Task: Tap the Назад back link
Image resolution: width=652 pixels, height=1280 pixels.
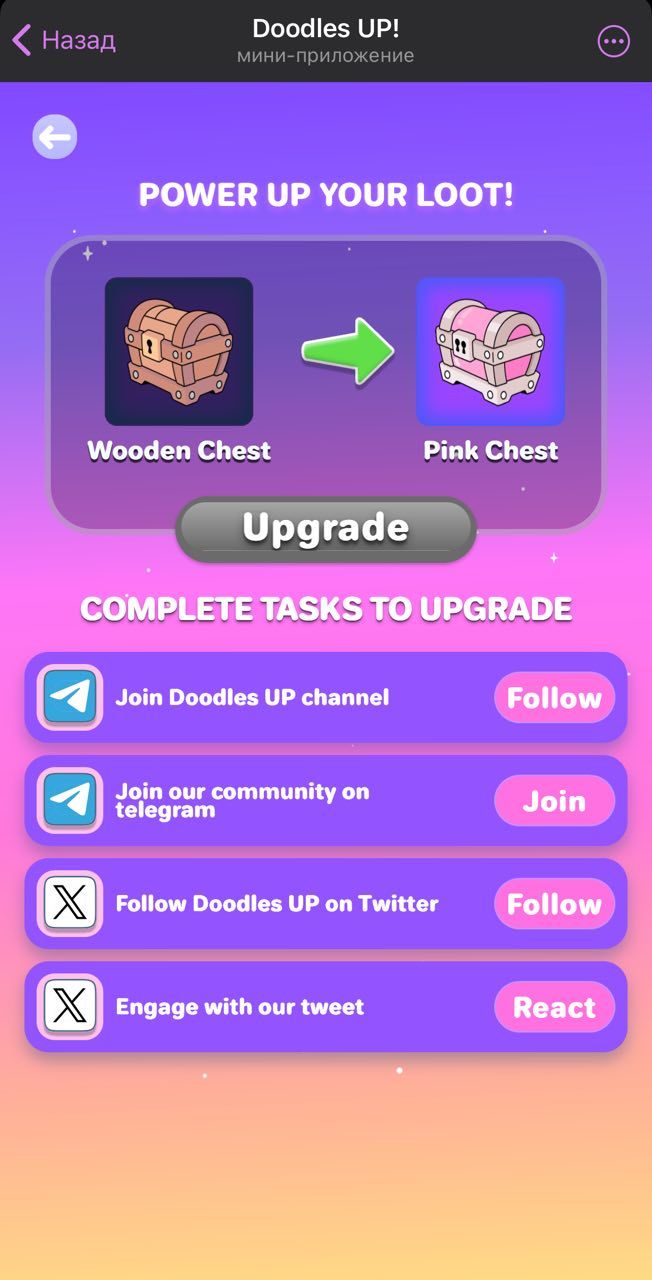Action: pos(64,40)
